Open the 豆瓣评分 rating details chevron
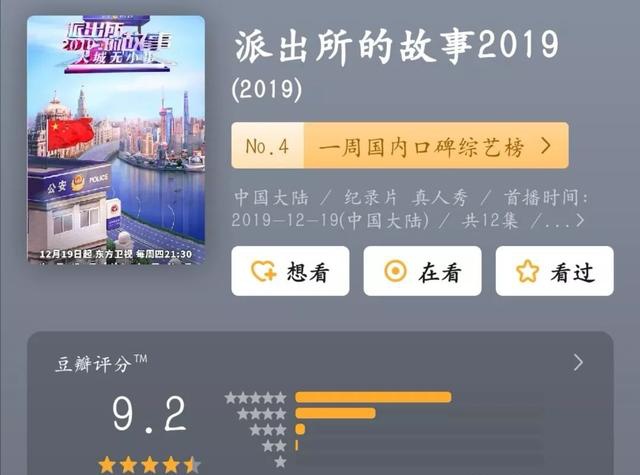Image resolution: width=640 pixels, height=475 pixels. [578, 362]
